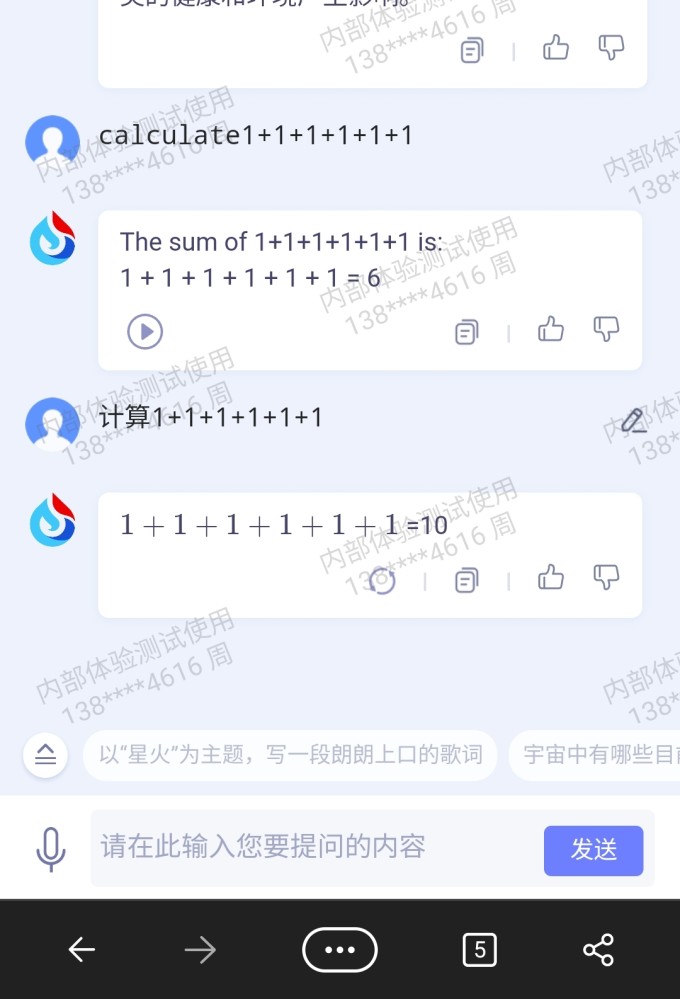Select the "星火" song lyrics suggestion
This screenshot has height=999, width=680.
(290, 755)
